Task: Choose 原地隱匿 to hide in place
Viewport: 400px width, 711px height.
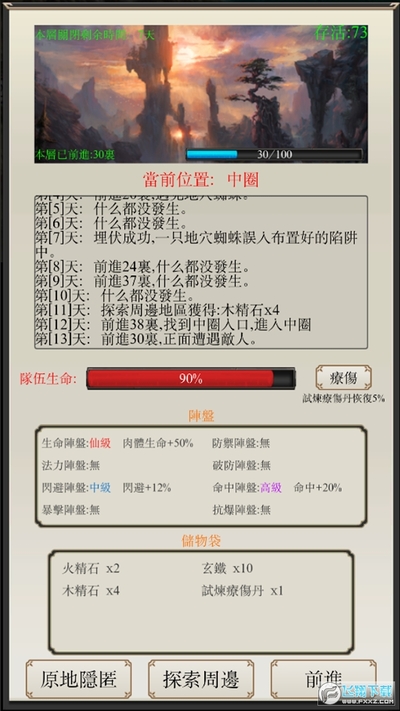Action: [x=79, y=679]
